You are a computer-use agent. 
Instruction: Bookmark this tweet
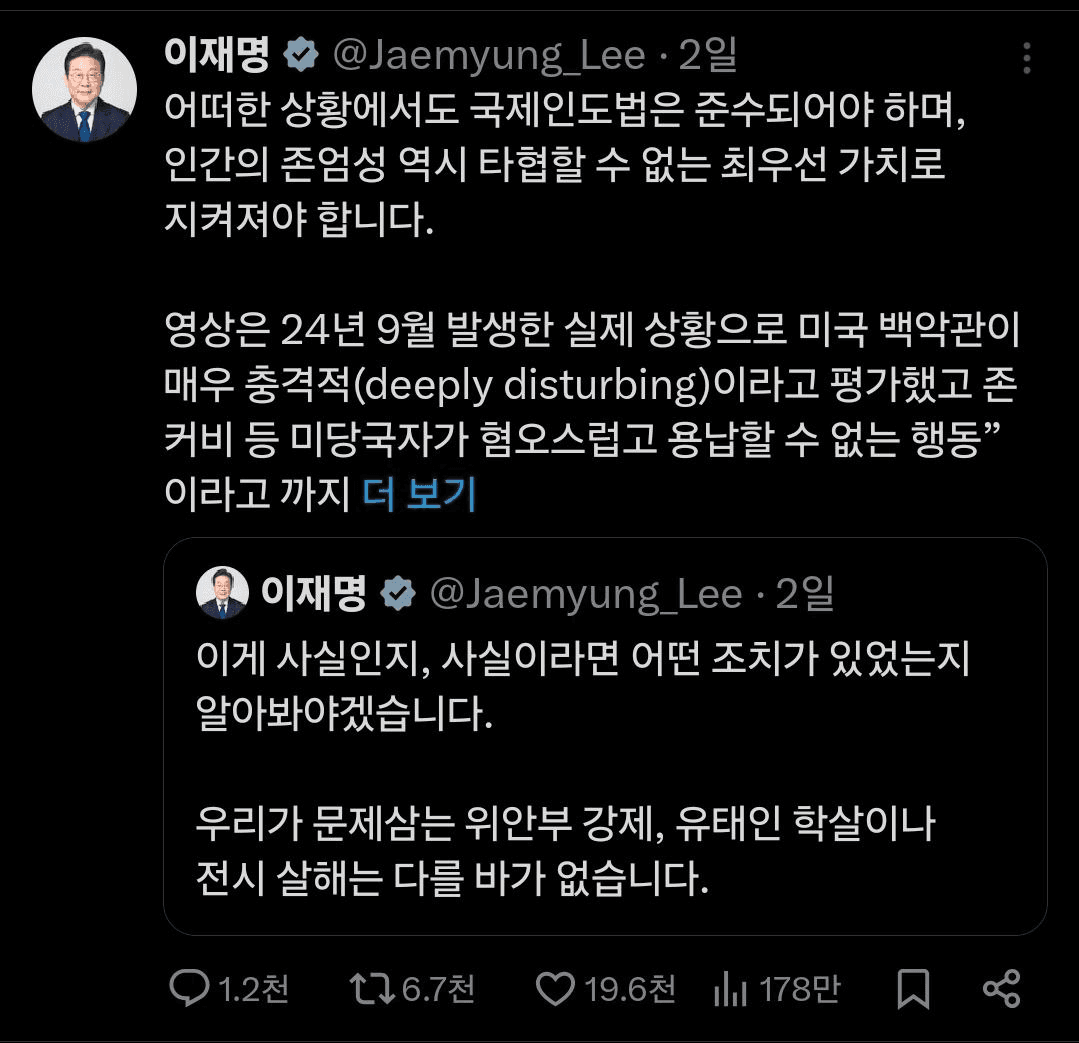[912, 990]
